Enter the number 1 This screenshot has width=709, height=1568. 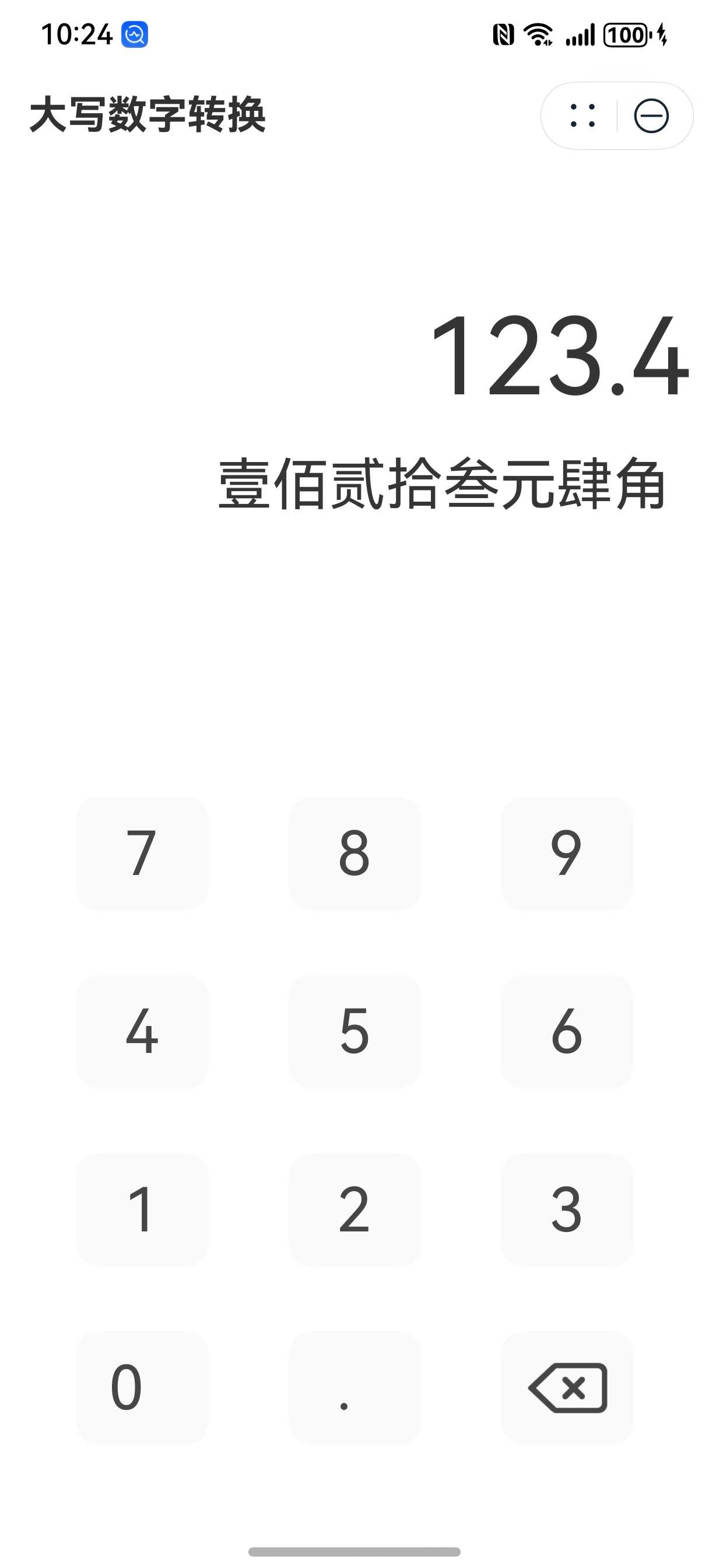(142, 1209)
